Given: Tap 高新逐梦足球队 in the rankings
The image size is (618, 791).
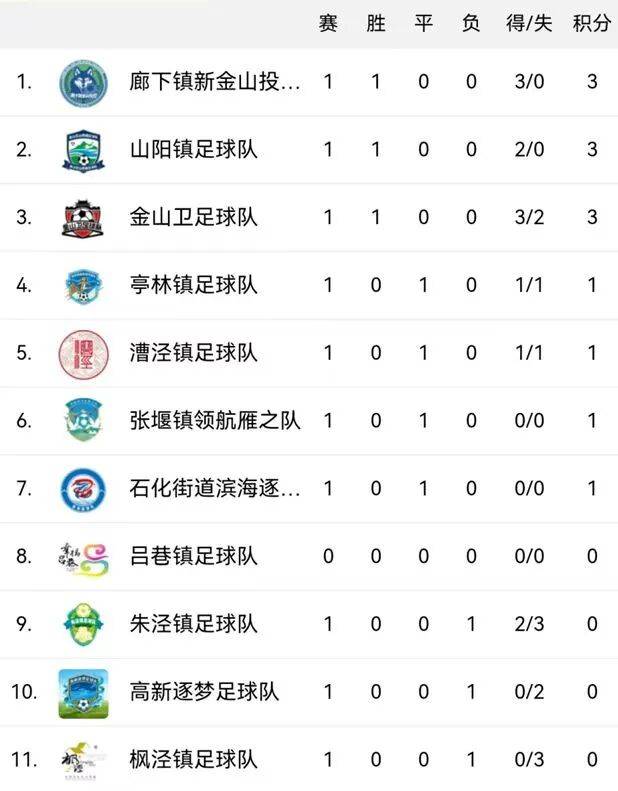Looking at the screenshot, I should click(x=204, y=692).
